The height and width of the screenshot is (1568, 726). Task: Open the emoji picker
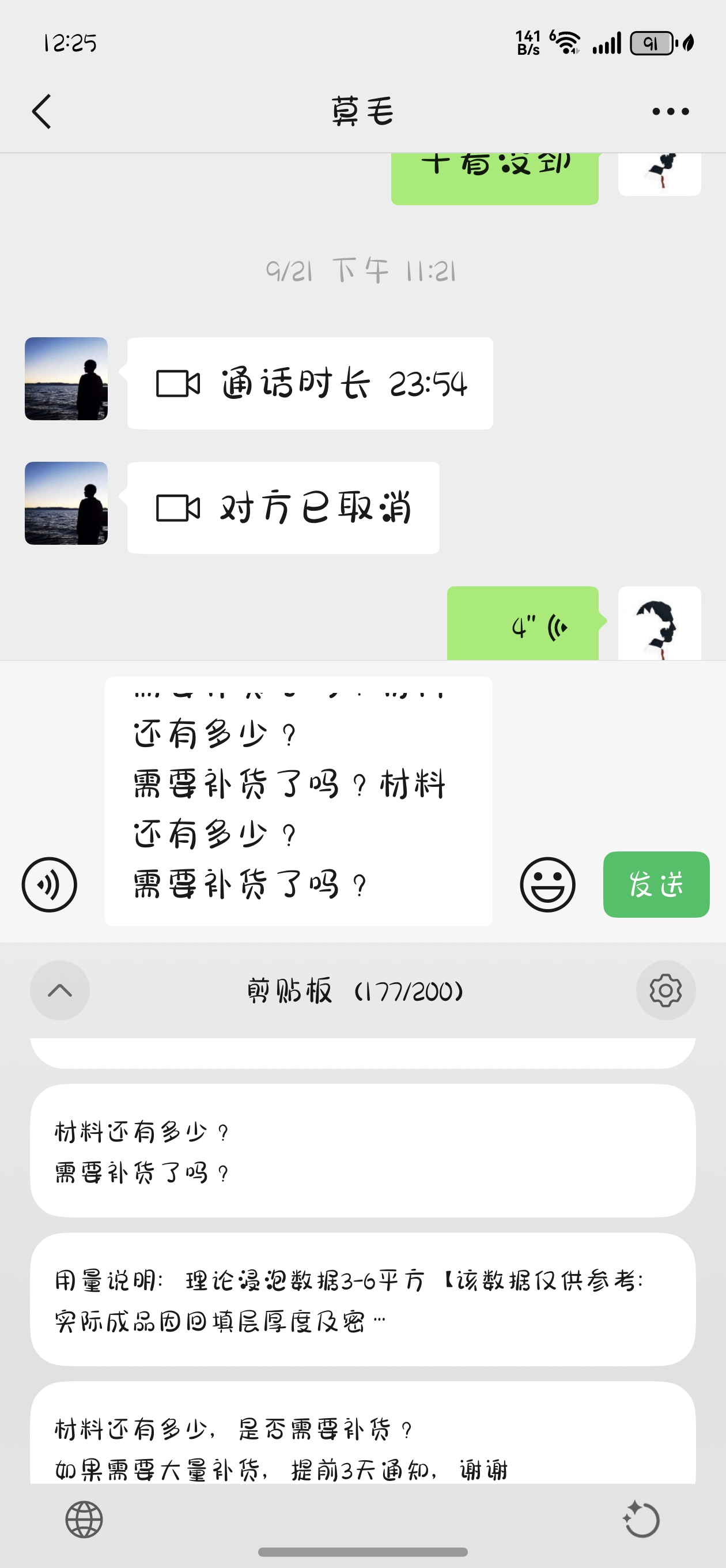point(547,884)
